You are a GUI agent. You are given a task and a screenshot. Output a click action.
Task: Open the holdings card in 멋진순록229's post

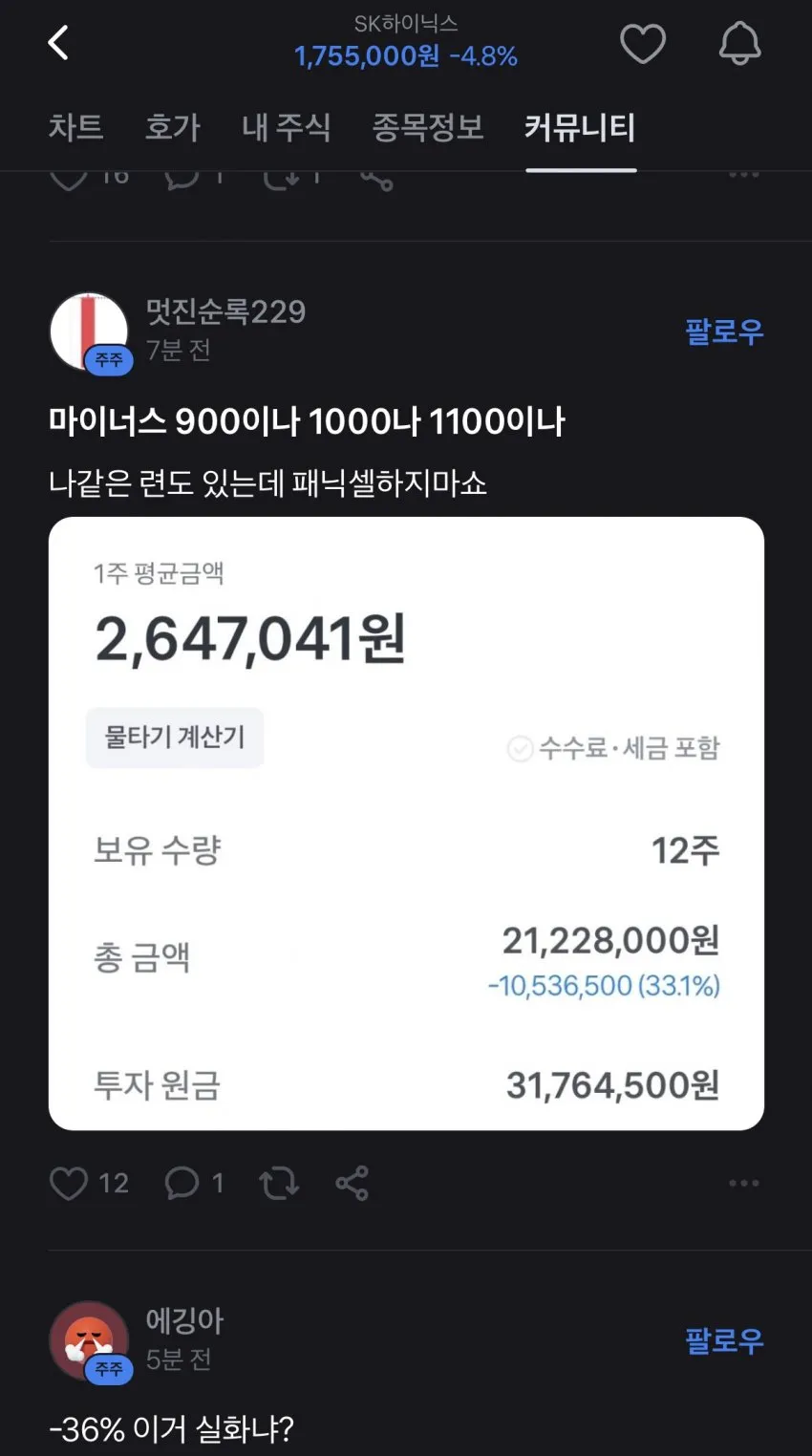(x=406, y=824)
